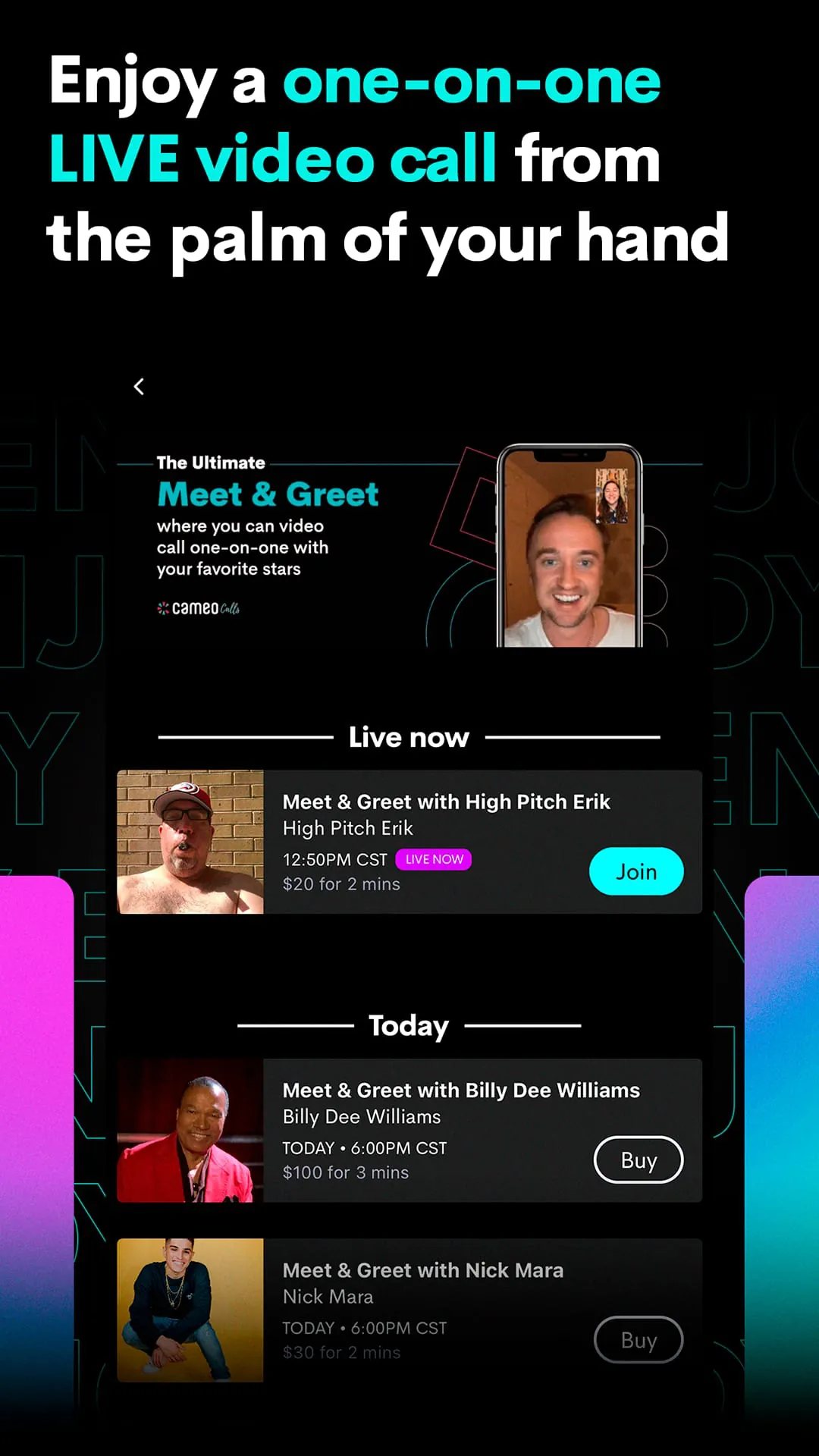The width and height of the screenshot is (819, 1456).
Task: Select the Cameo Calls logo
Action: tap(199, 609)
